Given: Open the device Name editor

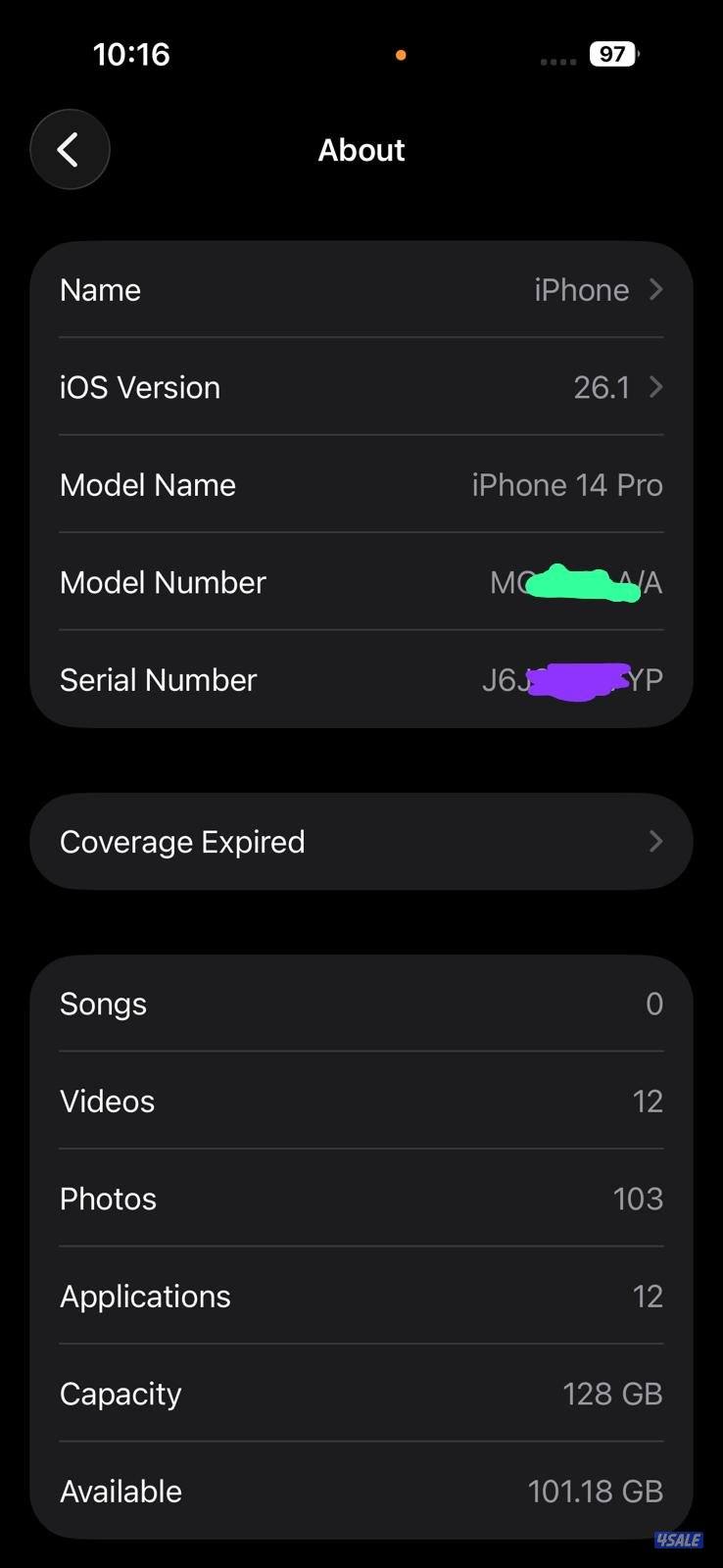Looking at the screenshot, I should point(361,289).
